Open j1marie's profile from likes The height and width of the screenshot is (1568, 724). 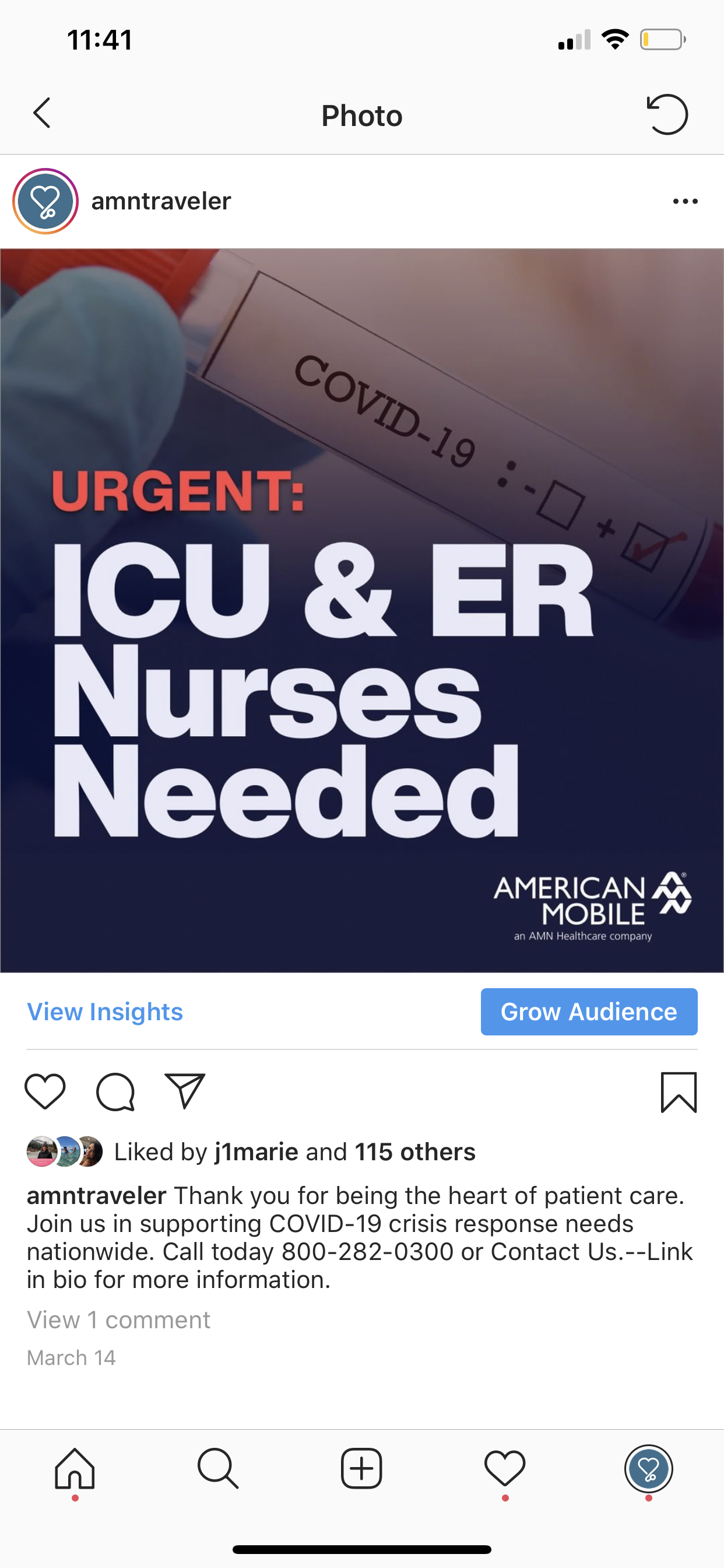coord(256,1151)
